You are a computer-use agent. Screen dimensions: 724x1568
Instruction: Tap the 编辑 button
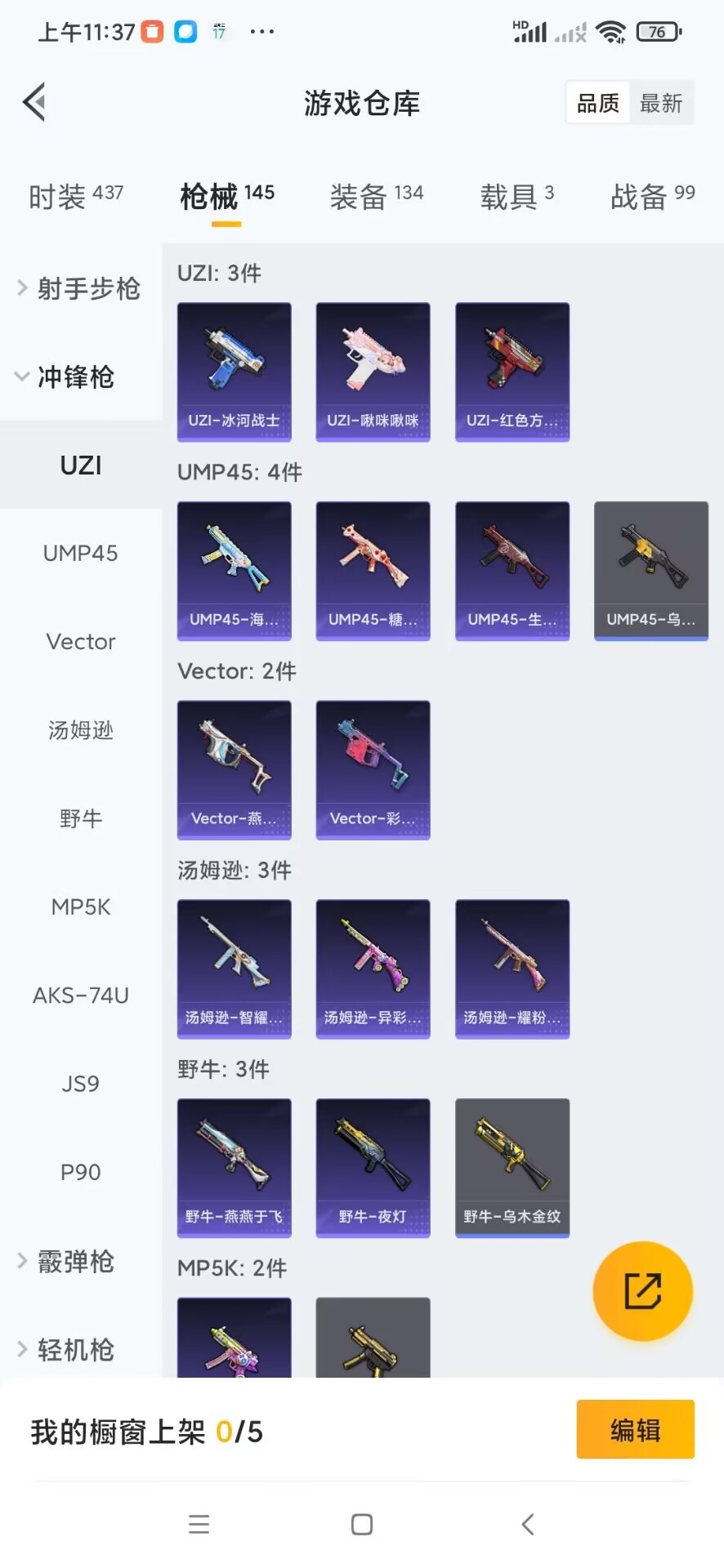click(635, 1429)
